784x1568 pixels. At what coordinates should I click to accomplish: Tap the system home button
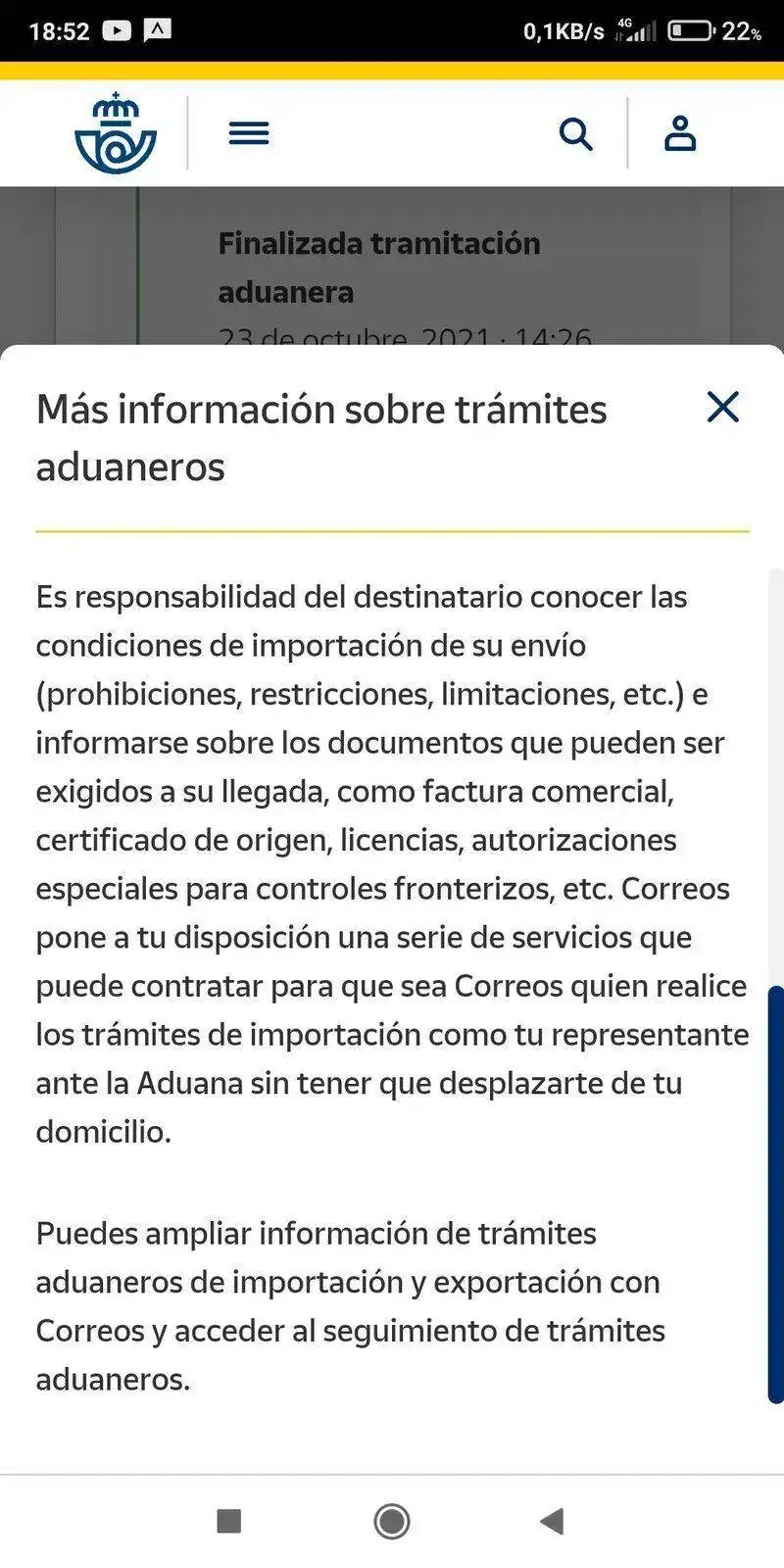point(392,1521)
